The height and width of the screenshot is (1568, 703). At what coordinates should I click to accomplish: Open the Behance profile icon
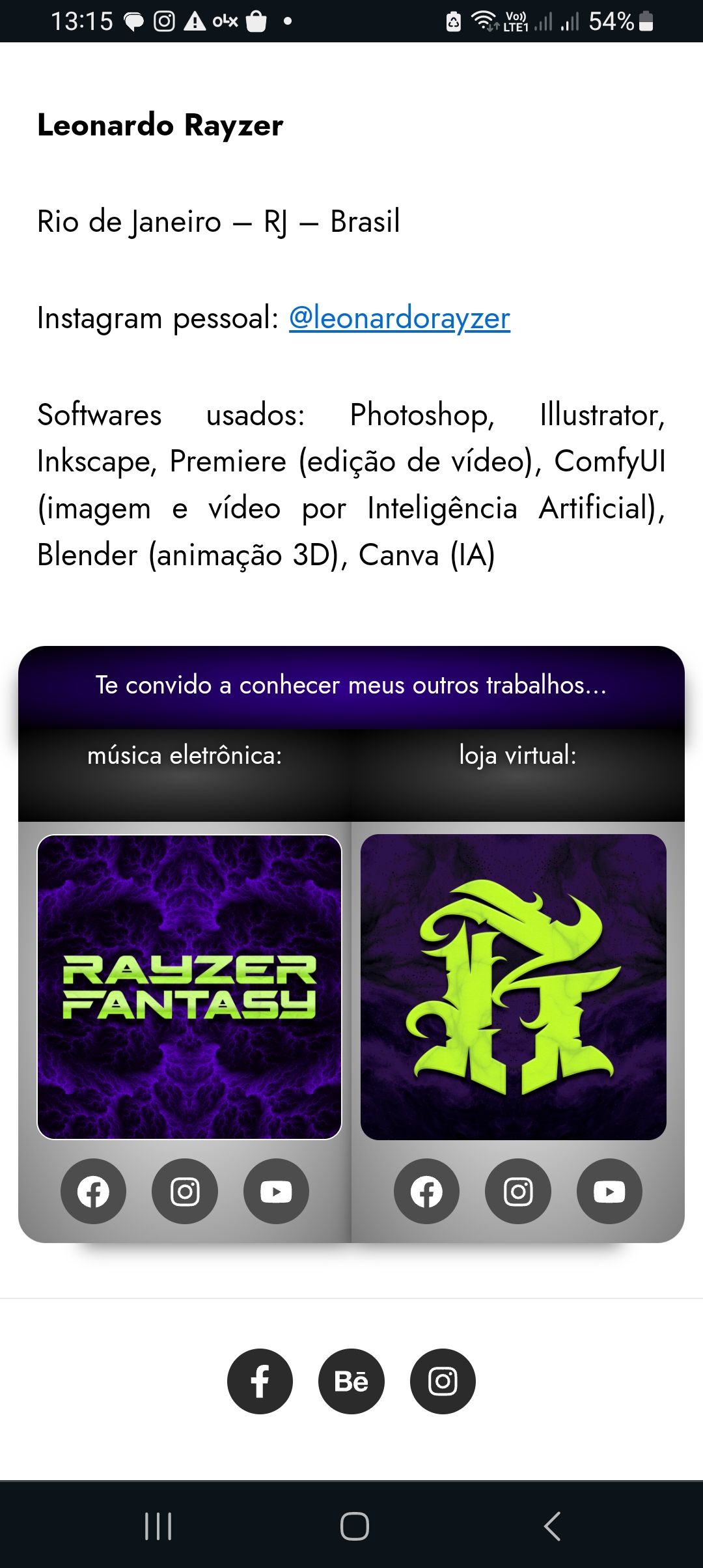tap(351, 1381)
